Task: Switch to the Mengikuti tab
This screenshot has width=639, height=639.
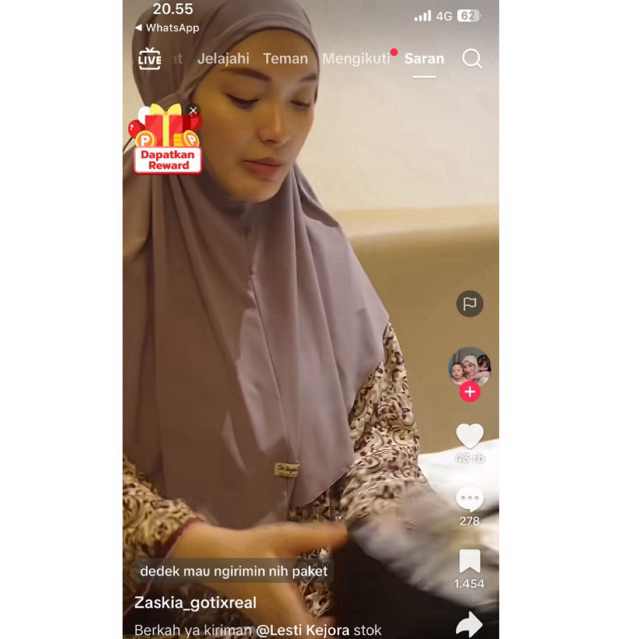Action: [x=356, y=58]
